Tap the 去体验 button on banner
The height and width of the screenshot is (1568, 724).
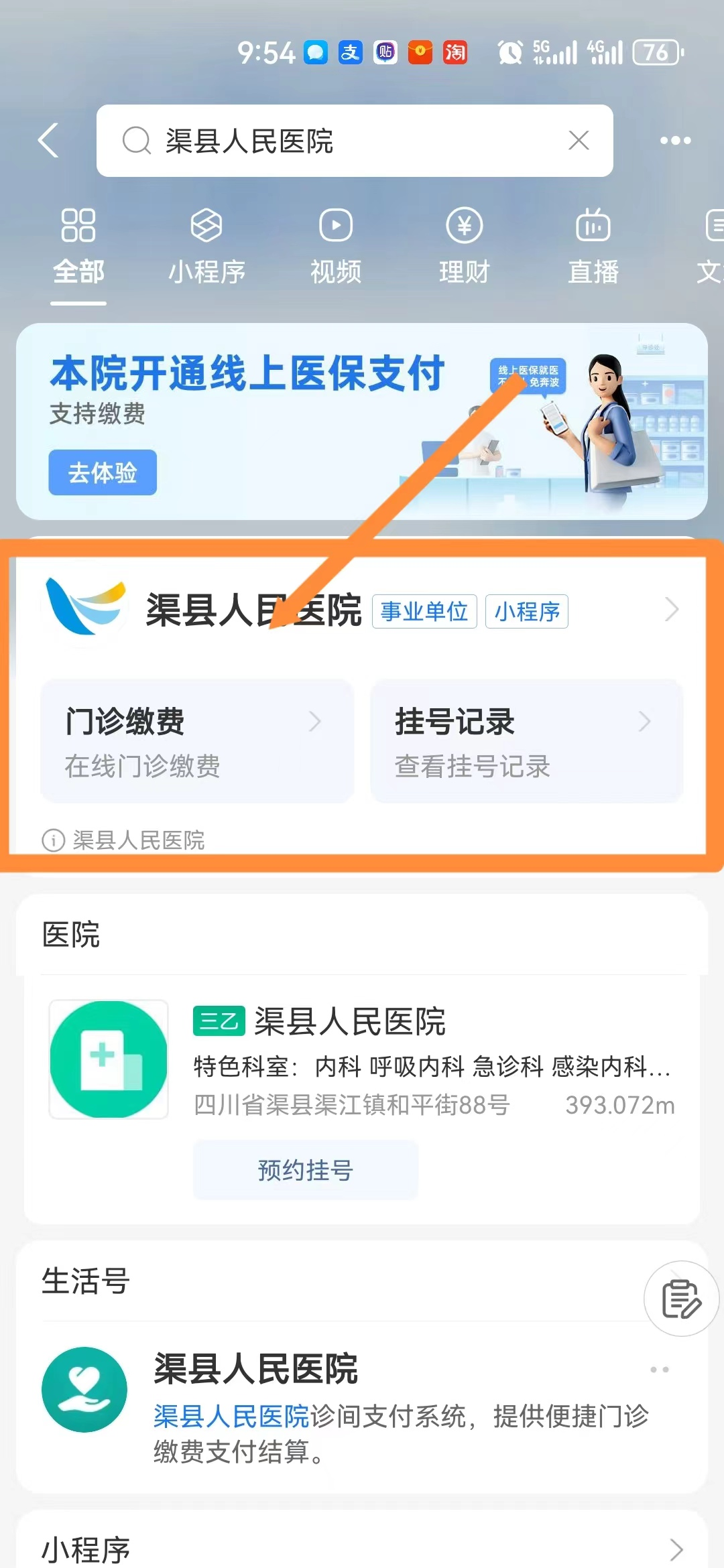tap(103, 473)
